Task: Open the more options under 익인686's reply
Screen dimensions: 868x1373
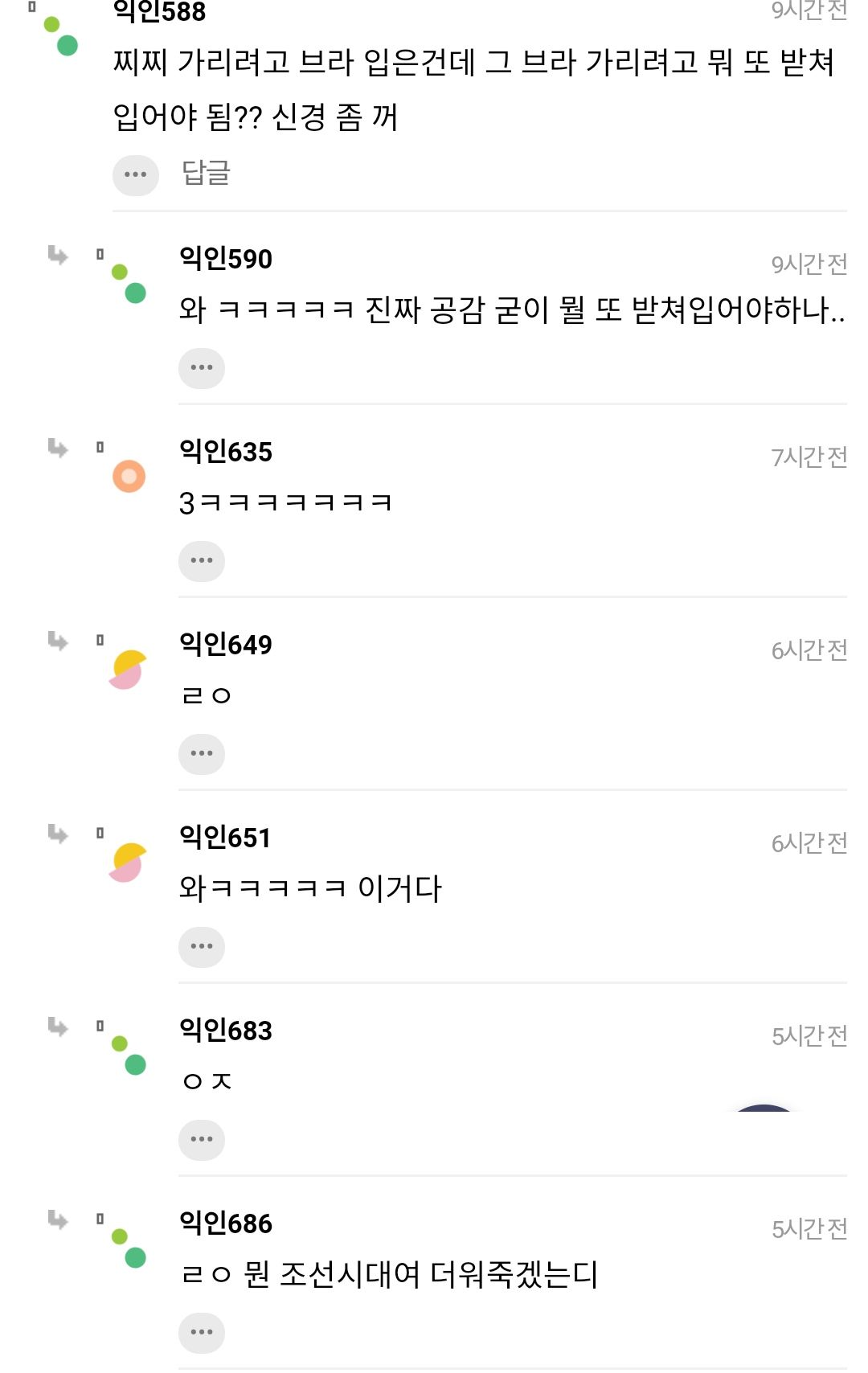Action: click(202, 1333)
